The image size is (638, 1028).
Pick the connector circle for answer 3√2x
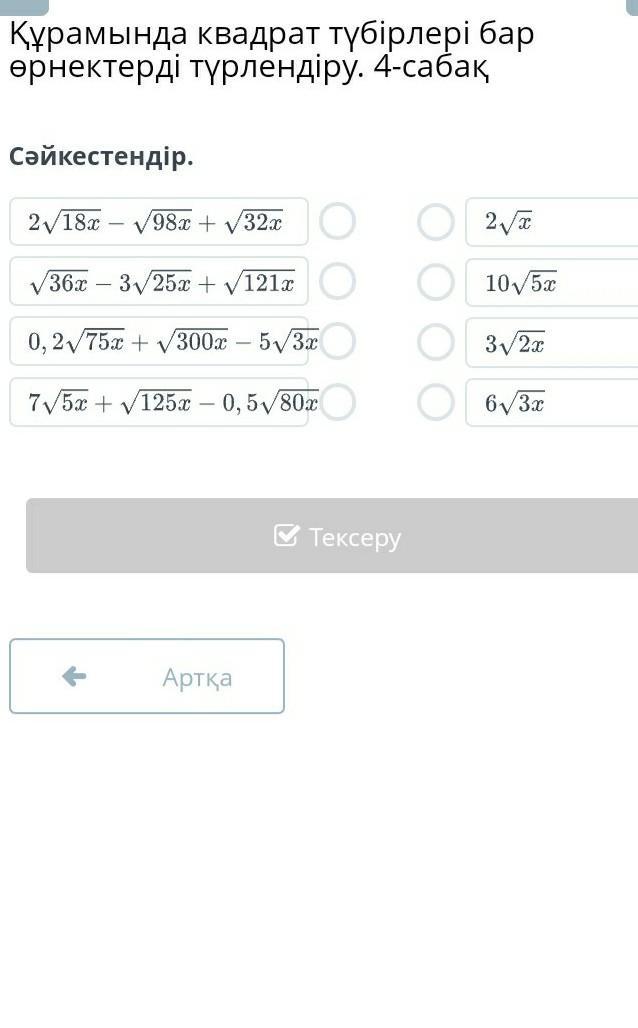pos(435,343)
